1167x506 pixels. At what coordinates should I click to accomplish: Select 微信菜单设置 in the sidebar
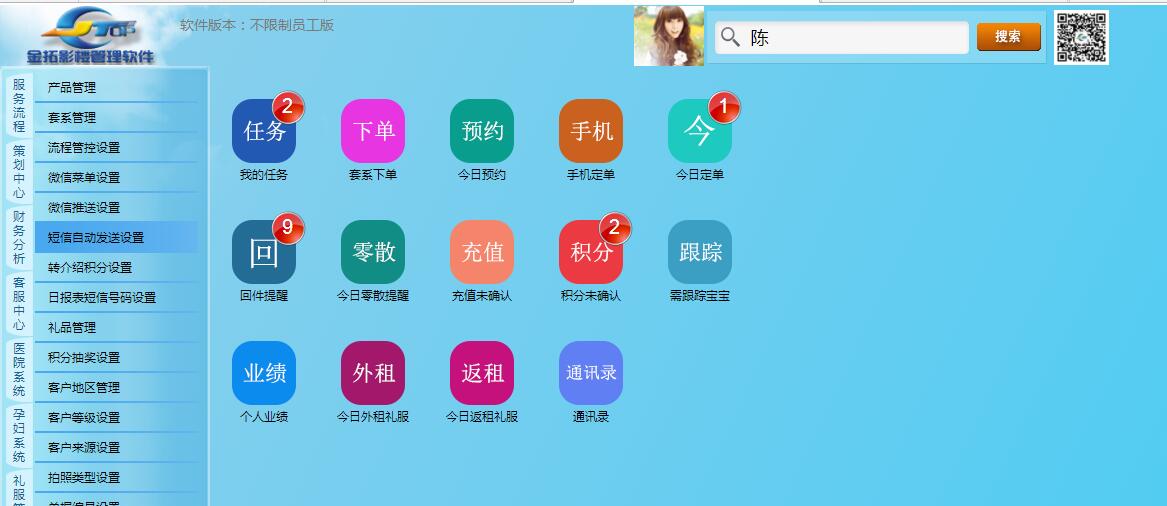tap(84, 178)
